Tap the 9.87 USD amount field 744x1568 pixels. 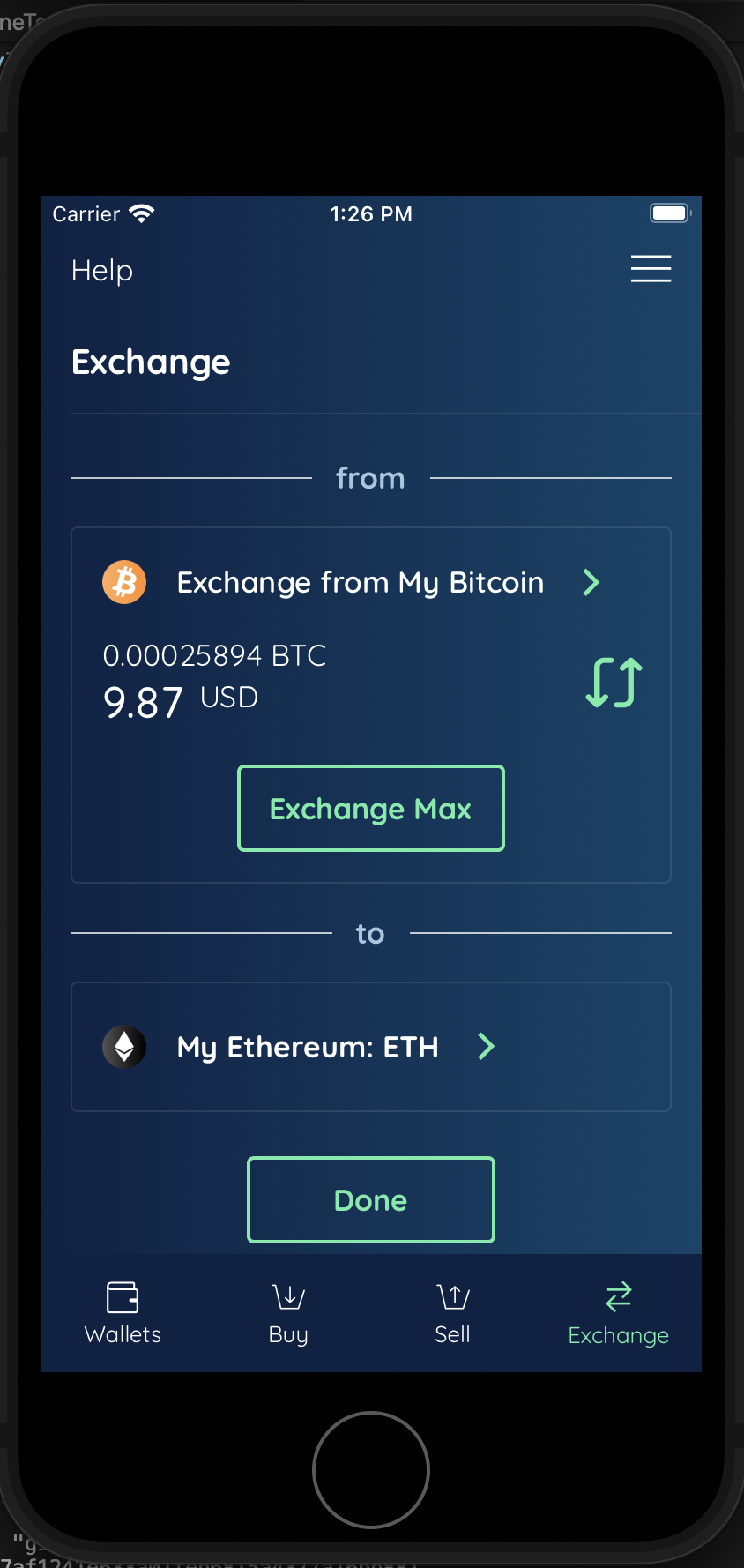click(181, 700)
